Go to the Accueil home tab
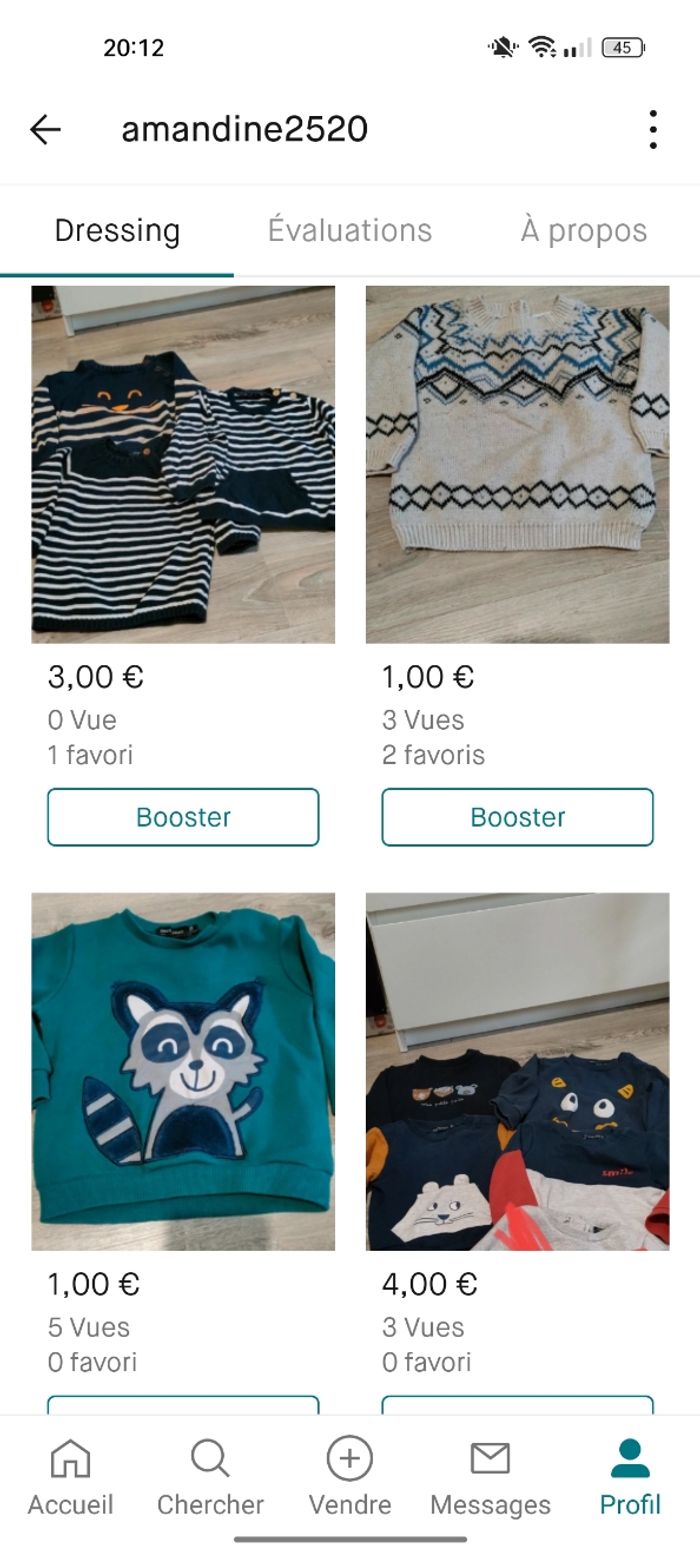700x1556 pixels. 70,1478
